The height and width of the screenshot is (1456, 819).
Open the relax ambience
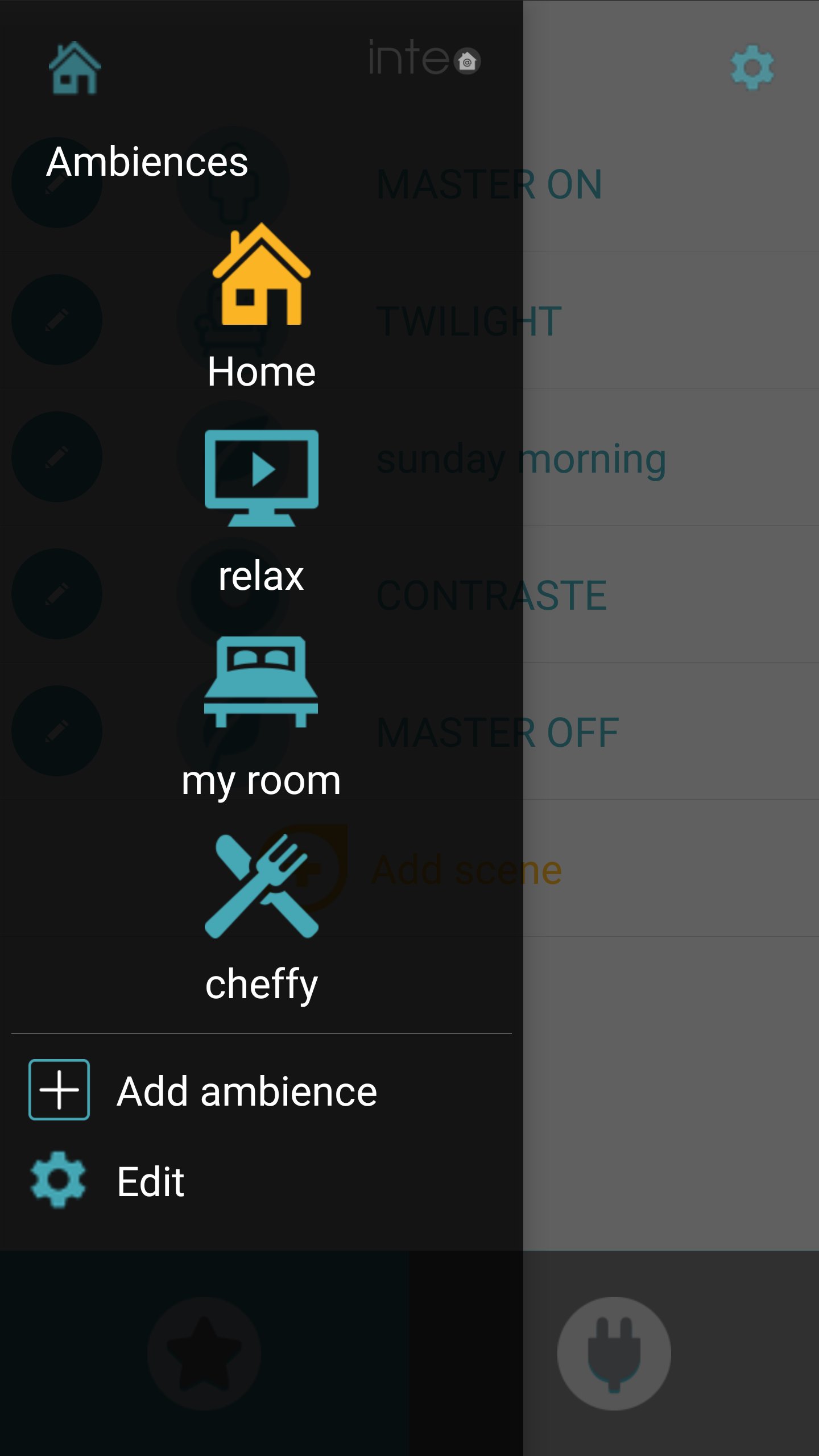(x=261, y=512)
